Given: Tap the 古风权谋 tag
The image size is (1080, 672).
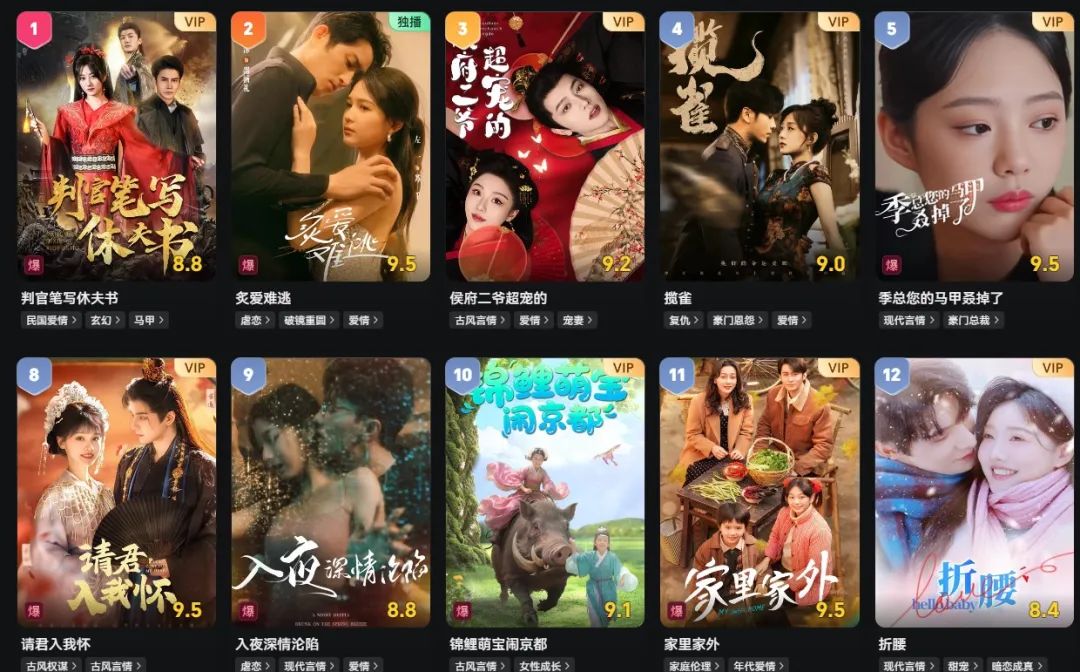Looking at the screenshot, I should click(x=50, y=665).
